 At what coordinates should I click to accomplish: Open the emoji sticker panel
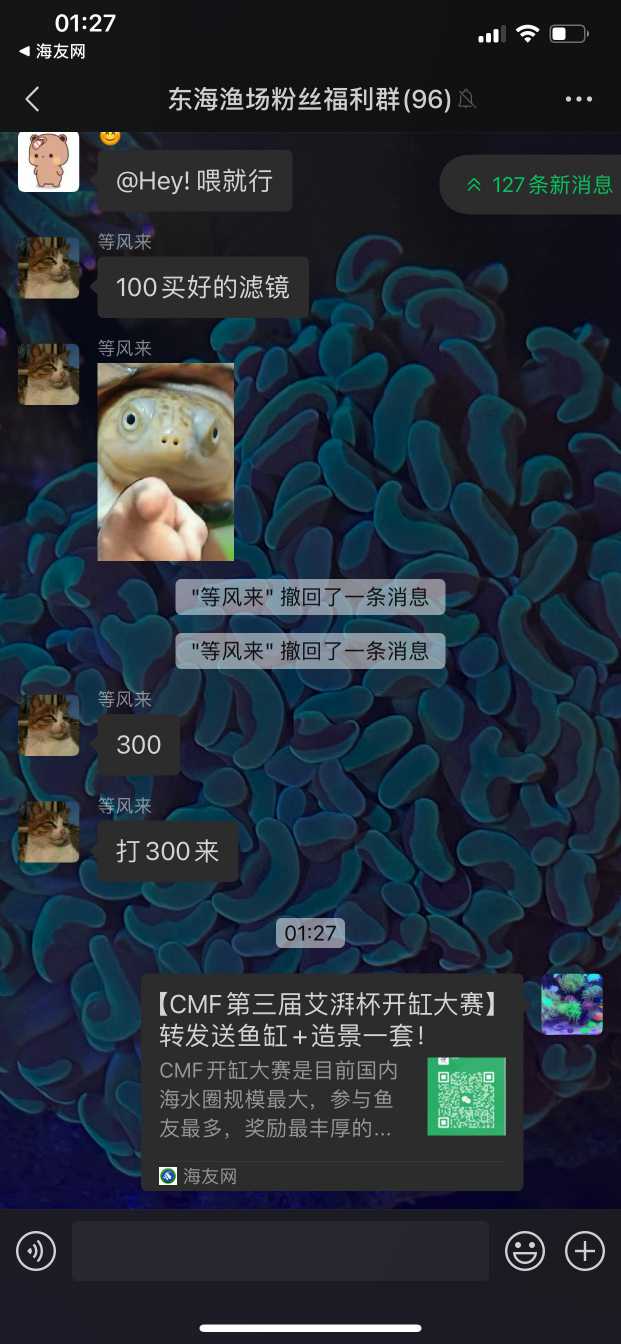525,1250
